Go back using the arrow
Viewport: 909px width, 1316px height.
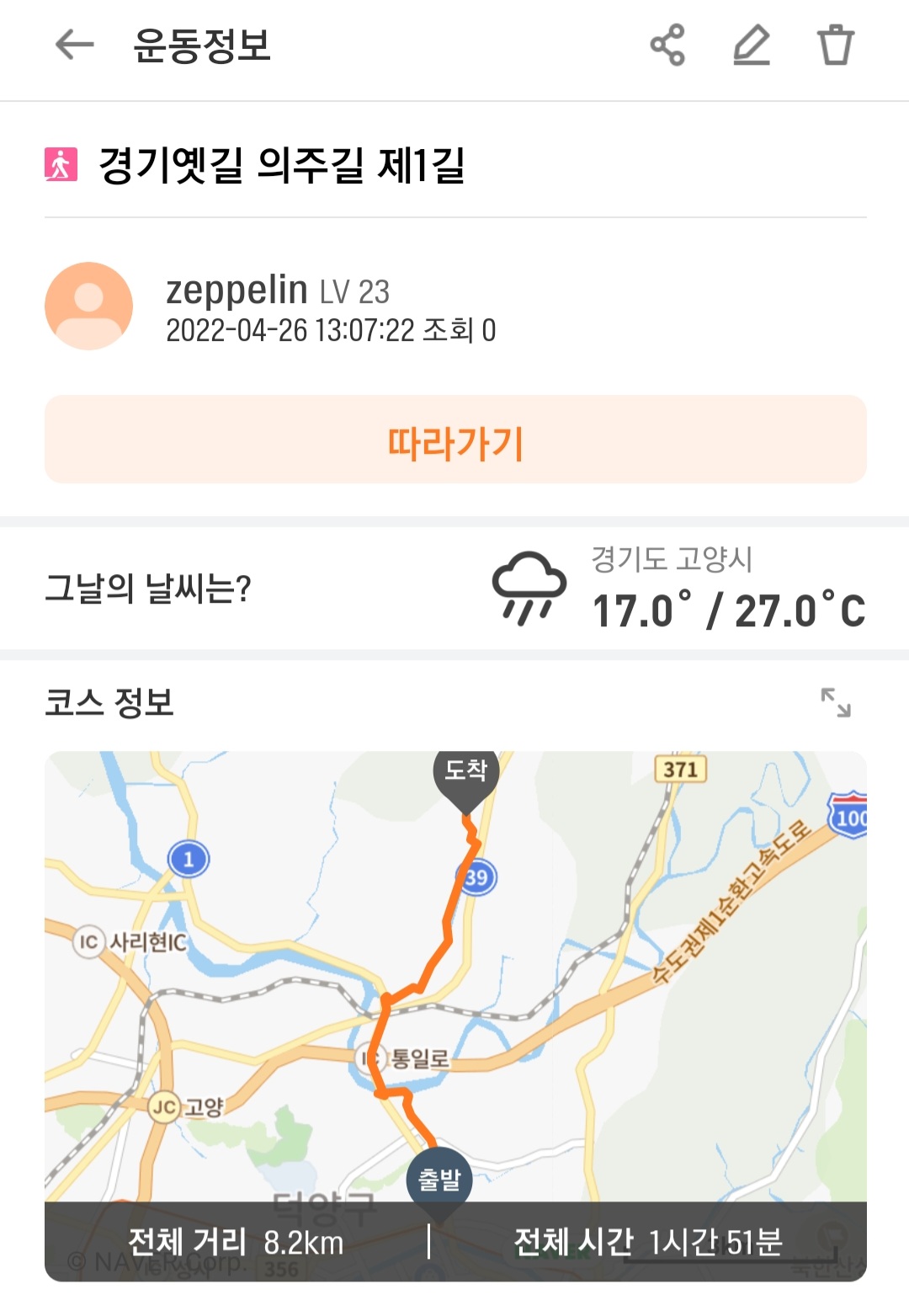coord(74,45)
